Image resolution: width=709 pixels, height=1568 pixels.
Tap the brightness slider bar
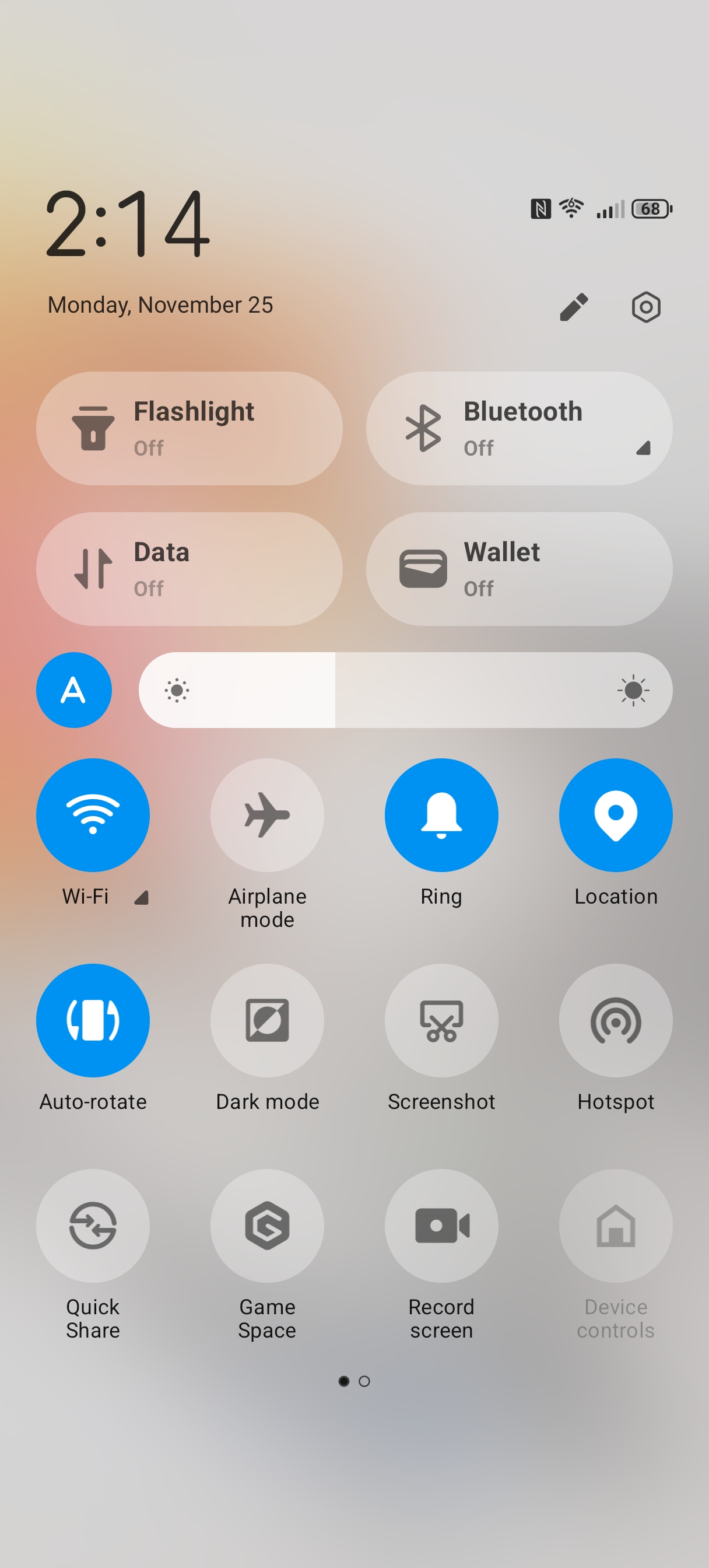[x=405, y=690]
